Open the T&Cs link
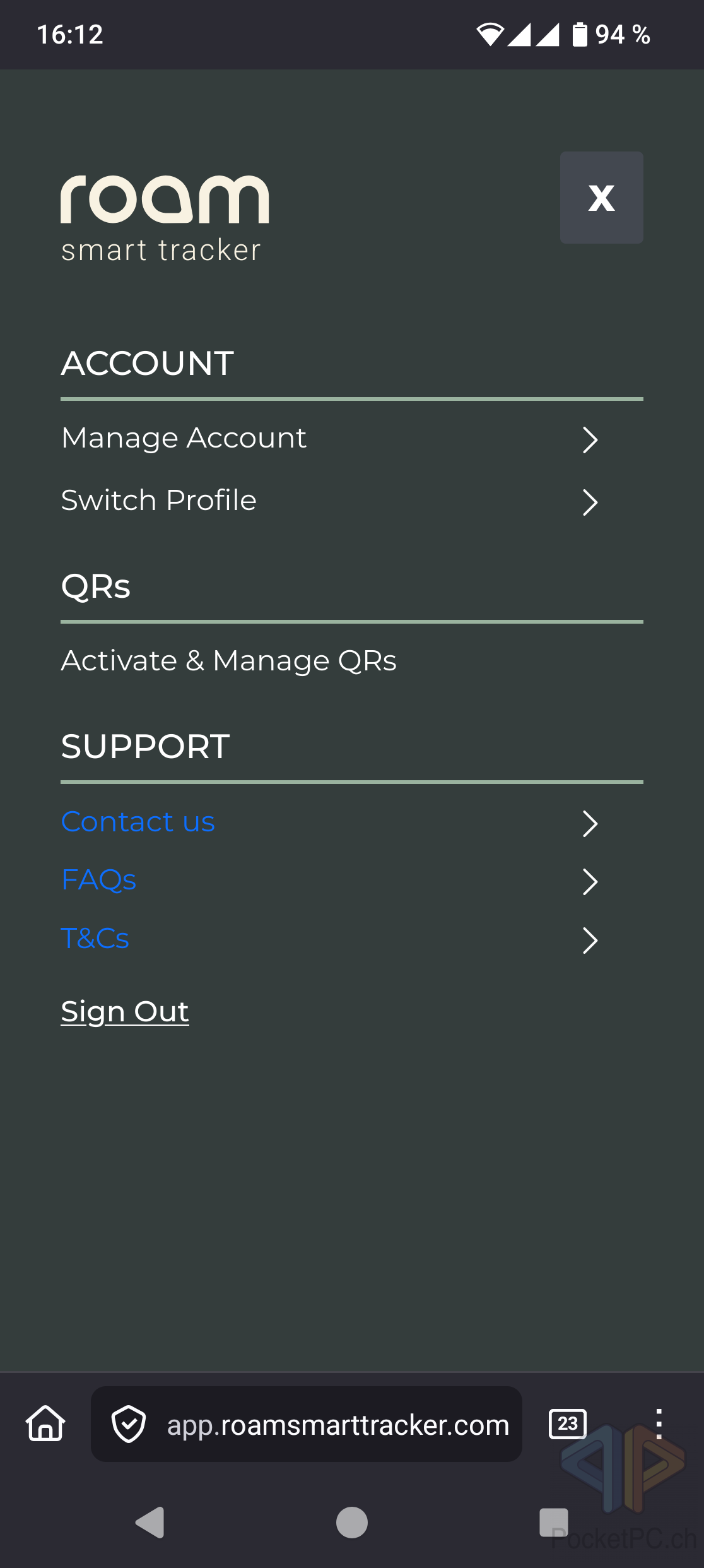 click(x=95, y=939)
